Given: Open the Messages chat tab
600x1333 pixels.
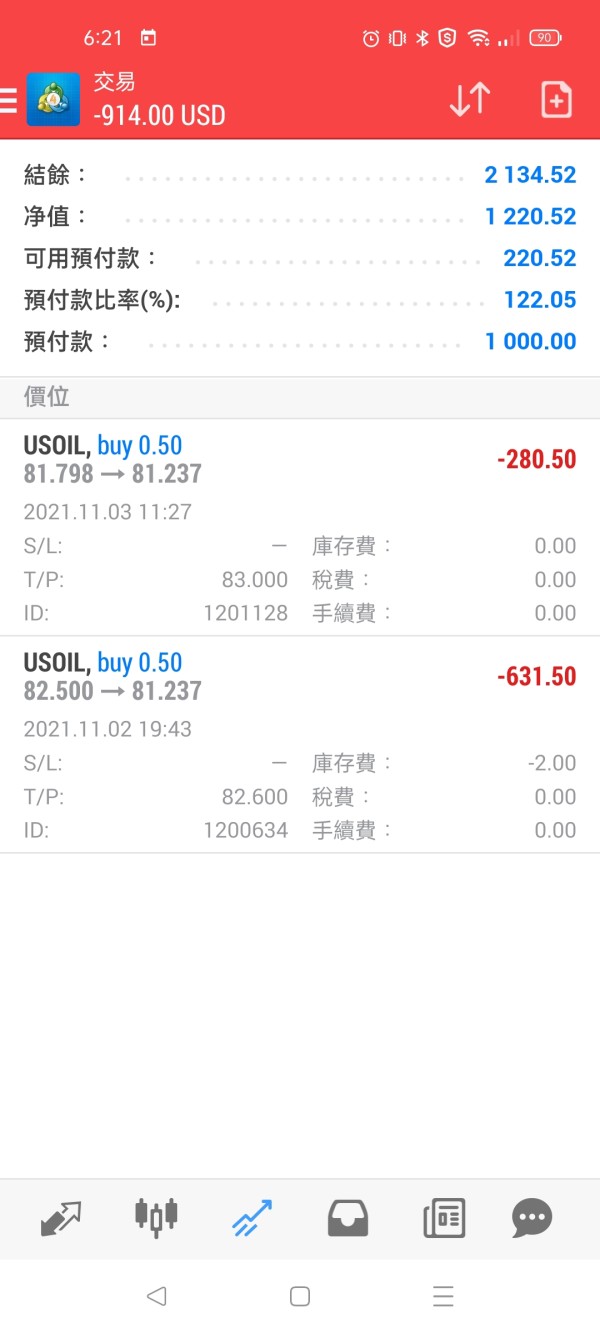Looking at the screenshot, I should [532, 1218].
